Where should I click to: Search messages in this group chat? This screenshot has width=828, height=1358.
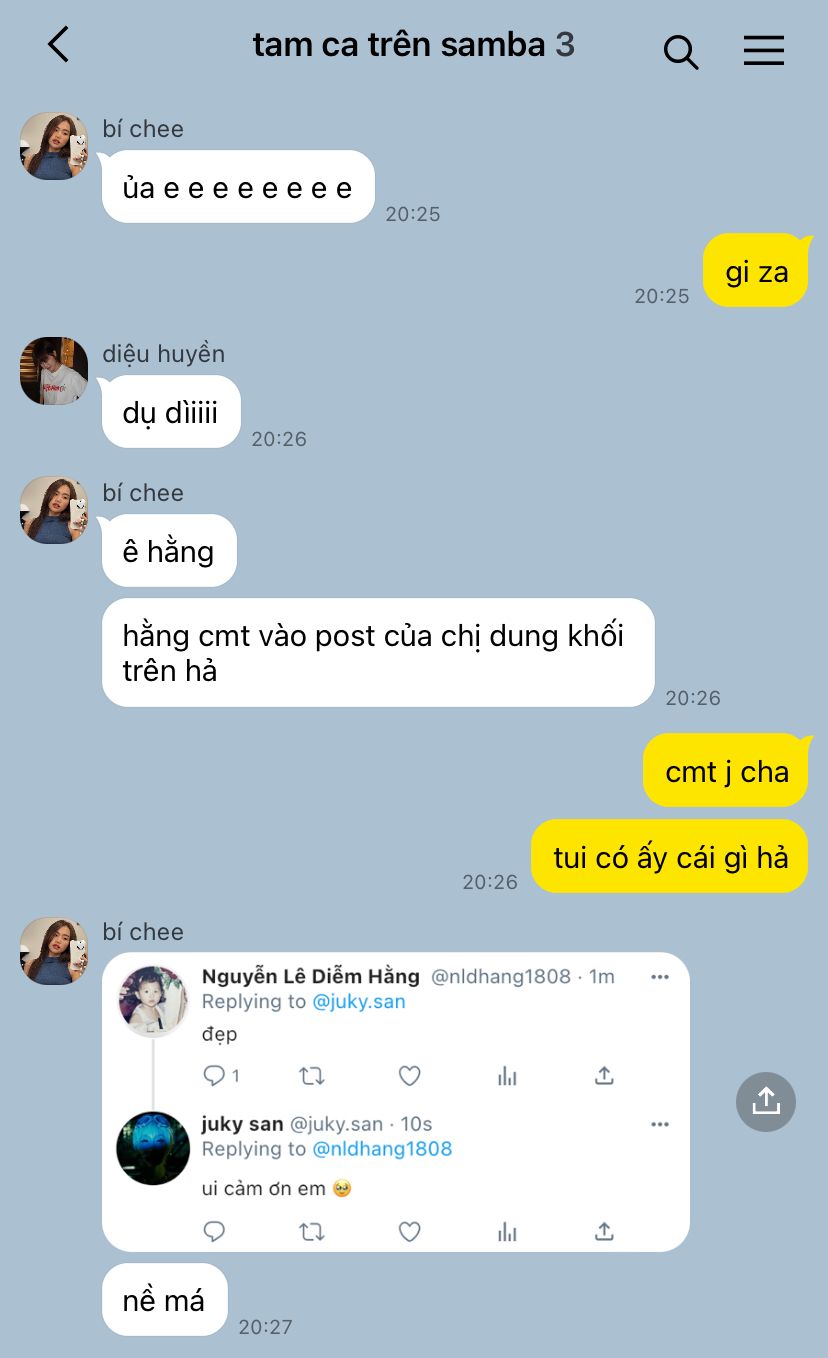(x=680, y=51)
